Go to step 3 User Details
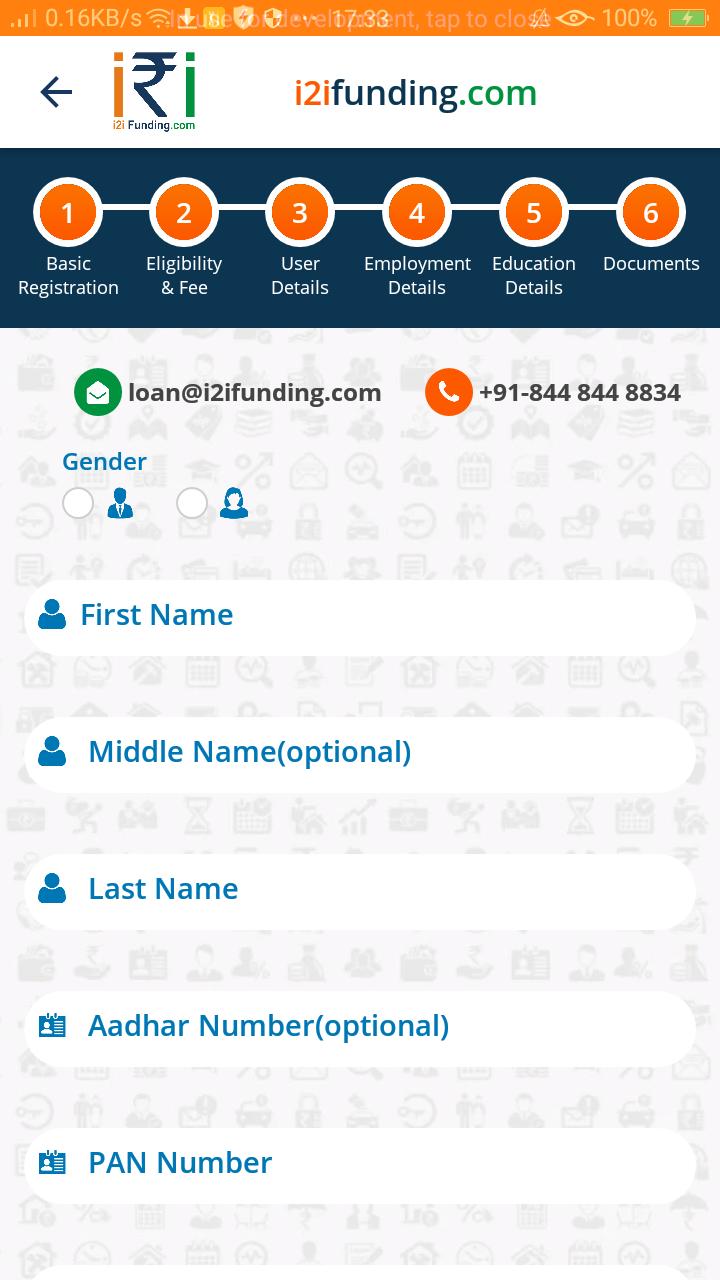Viewport: 720px width, 1280px height. tap(300, 213)
